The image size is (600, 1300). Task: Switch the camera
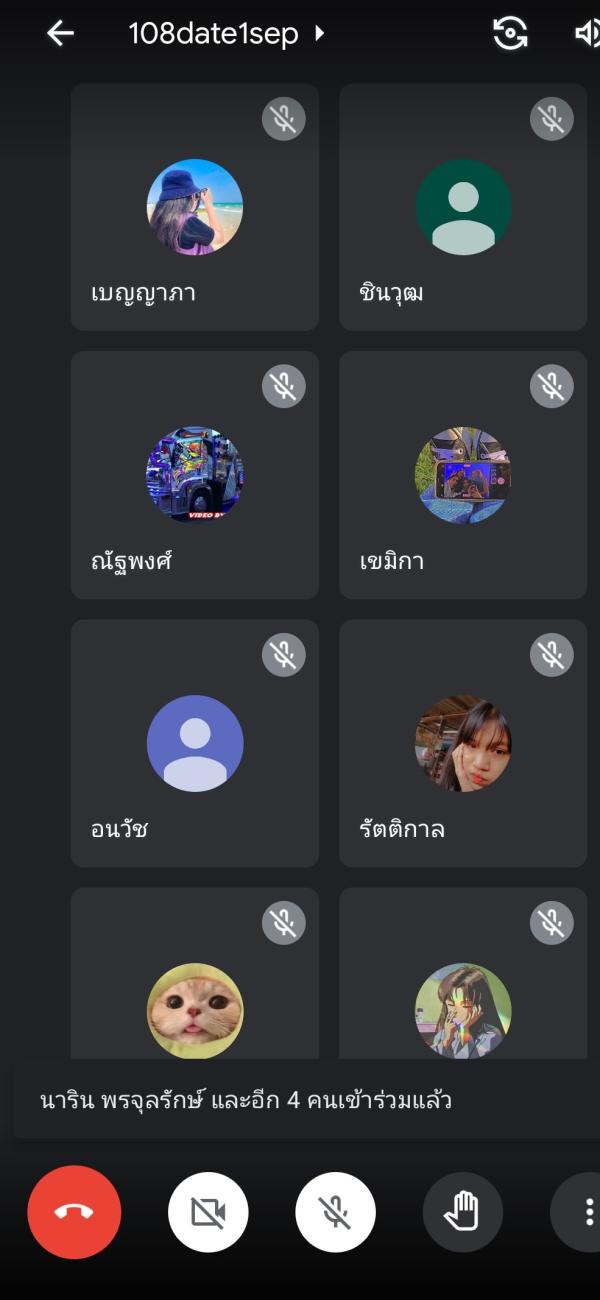[x=510, y=33]
